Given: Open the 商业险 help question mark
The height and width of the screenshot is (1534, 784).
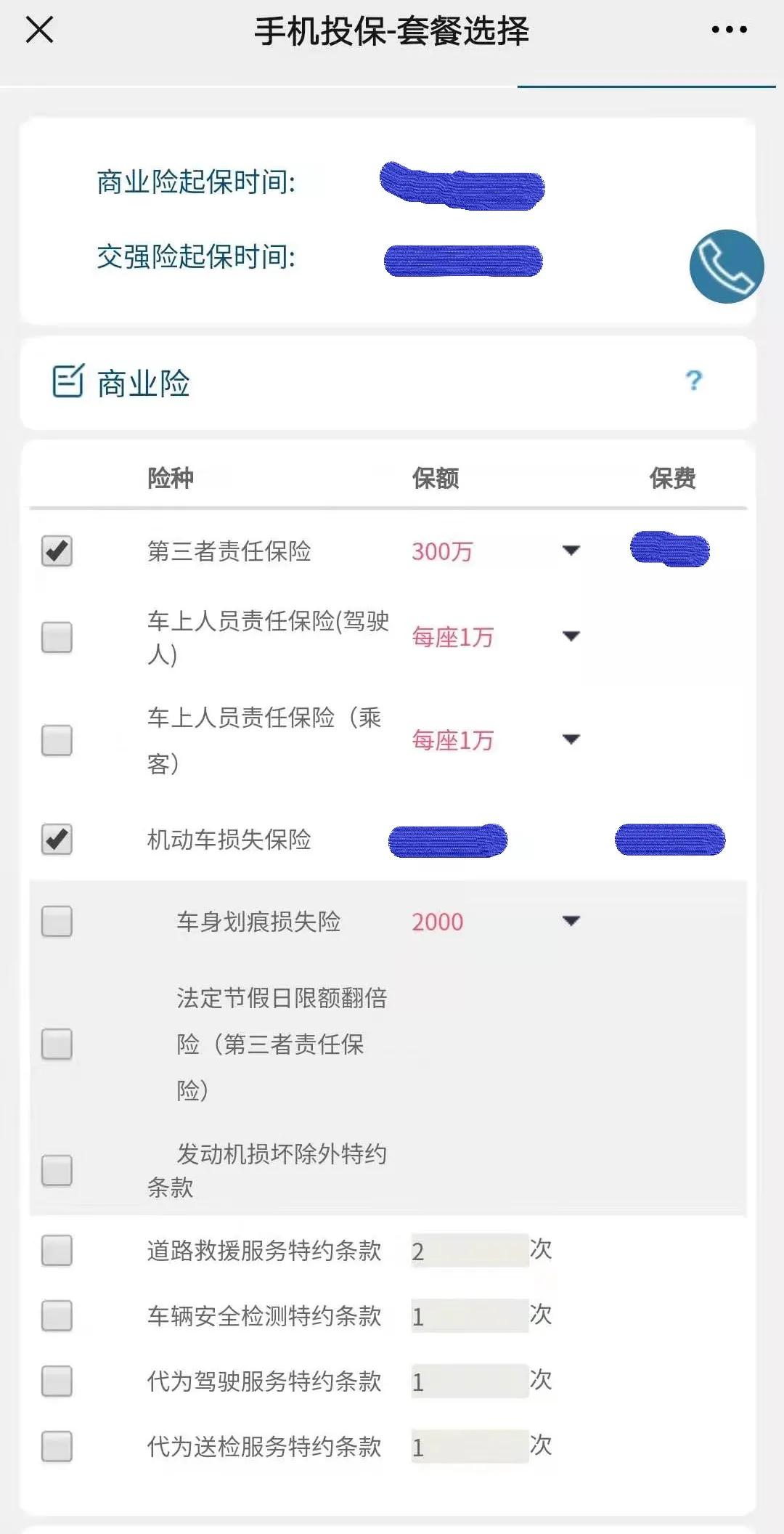Looking at the screenshot, I should [693, 379].
